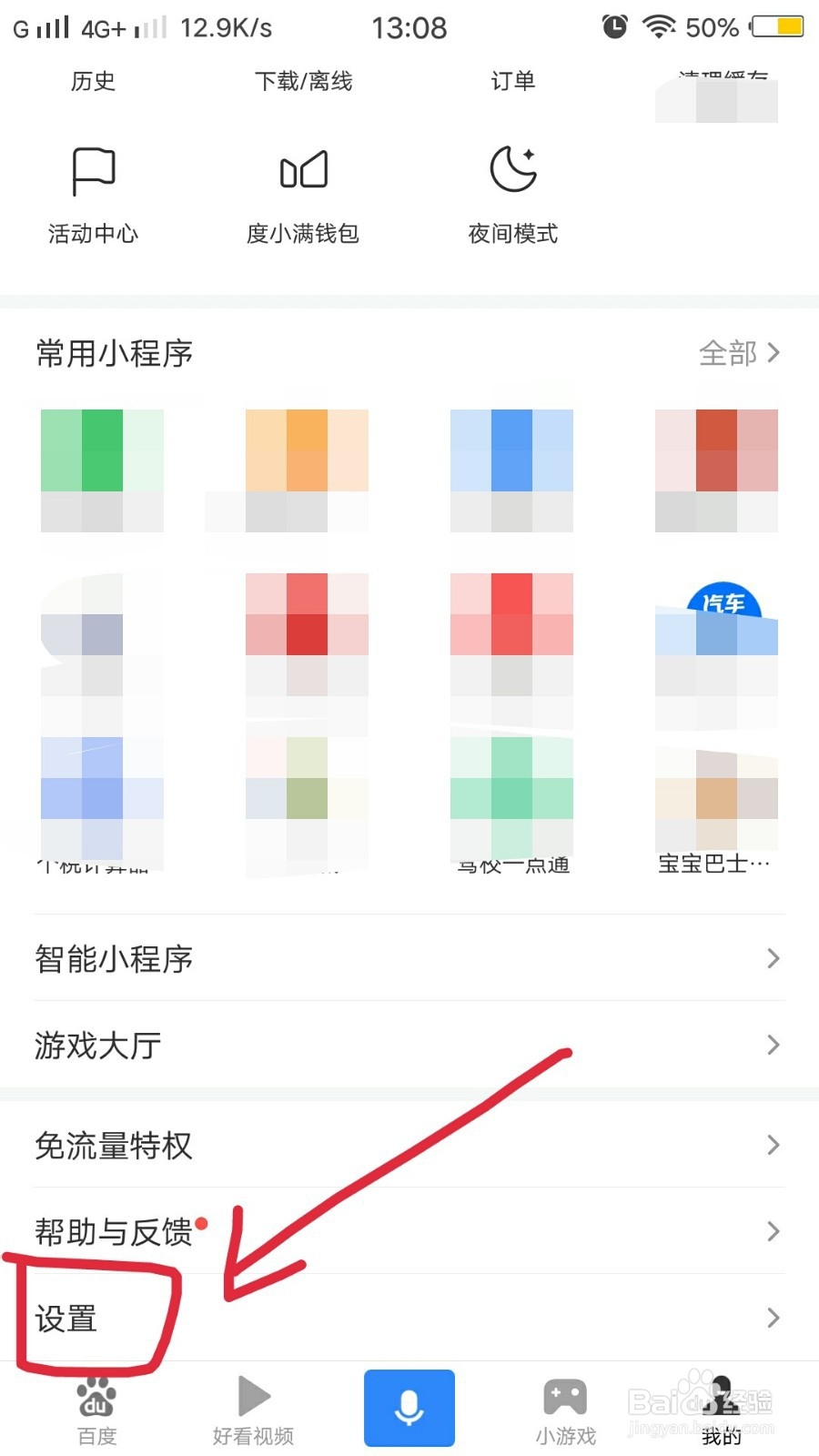Image resolution: width=819 pixels, height=1456 pixels.
Task: Switch to dark theme via 夜间模式
Action: [511, 191]
